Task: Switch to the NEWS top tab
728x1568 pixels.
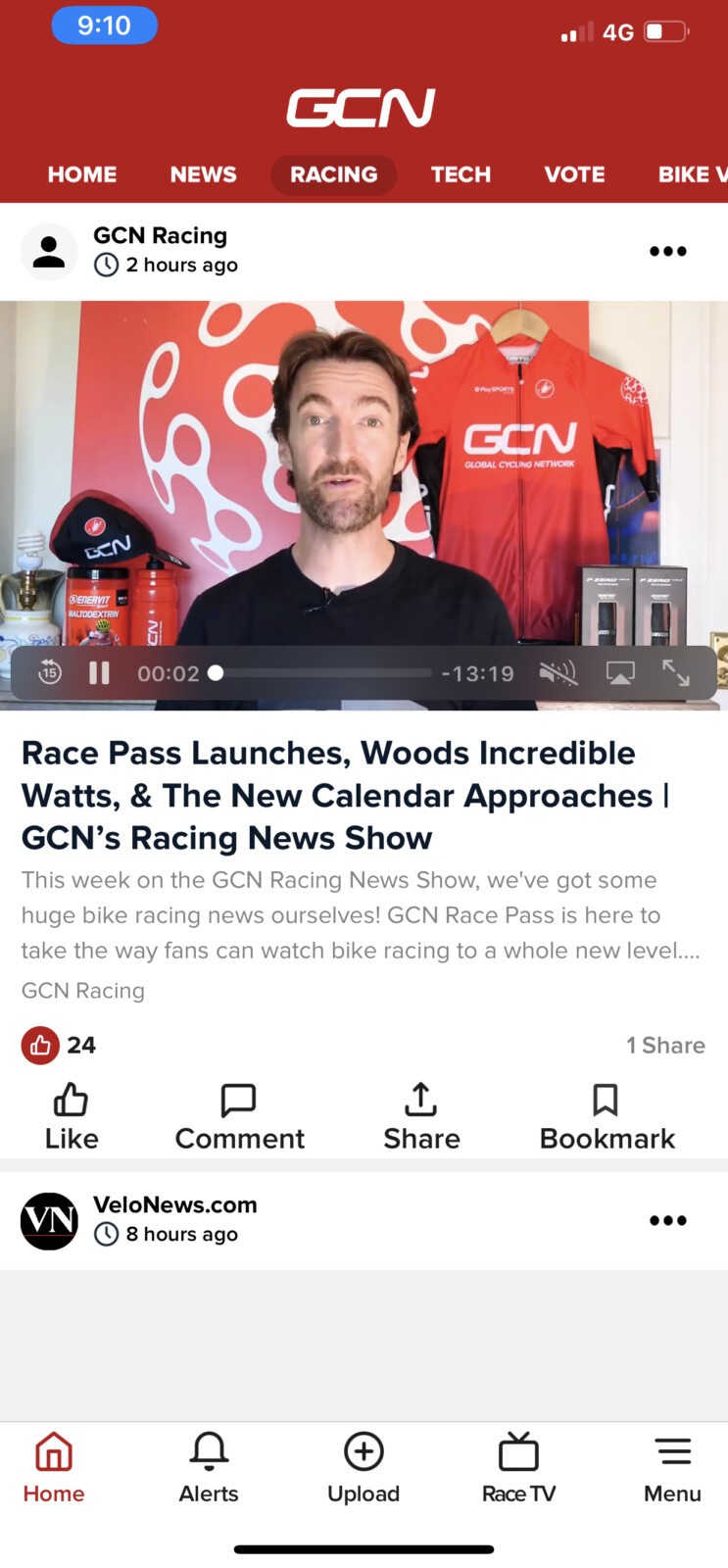Action: (x=203, y=174)
